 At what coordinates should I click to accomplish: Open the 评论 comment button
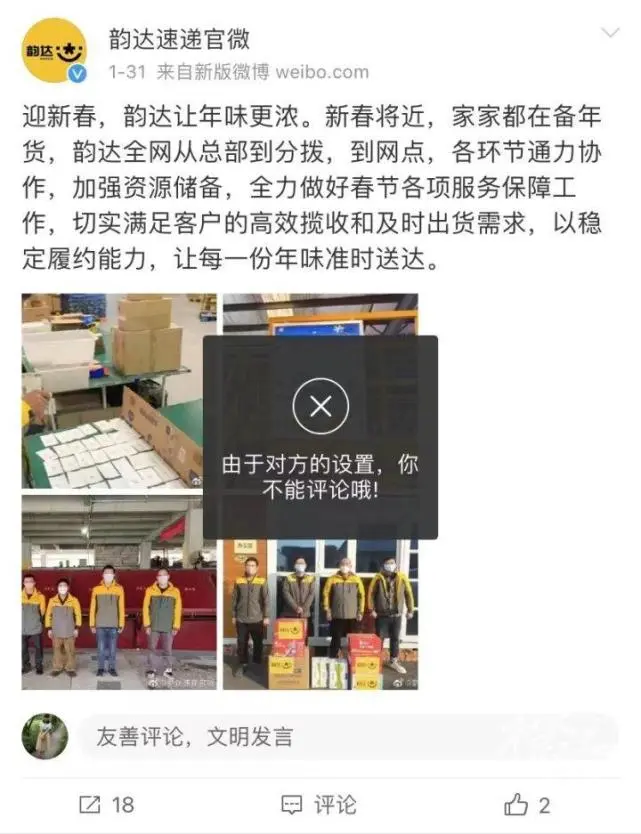319,804
